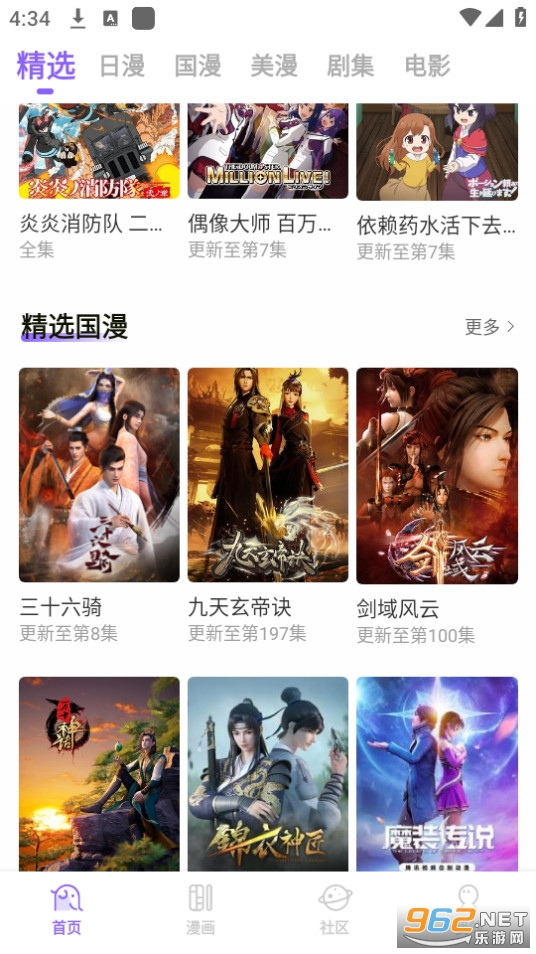
Task: Open the 剑域风云 card
Action: tap(437, 505)
